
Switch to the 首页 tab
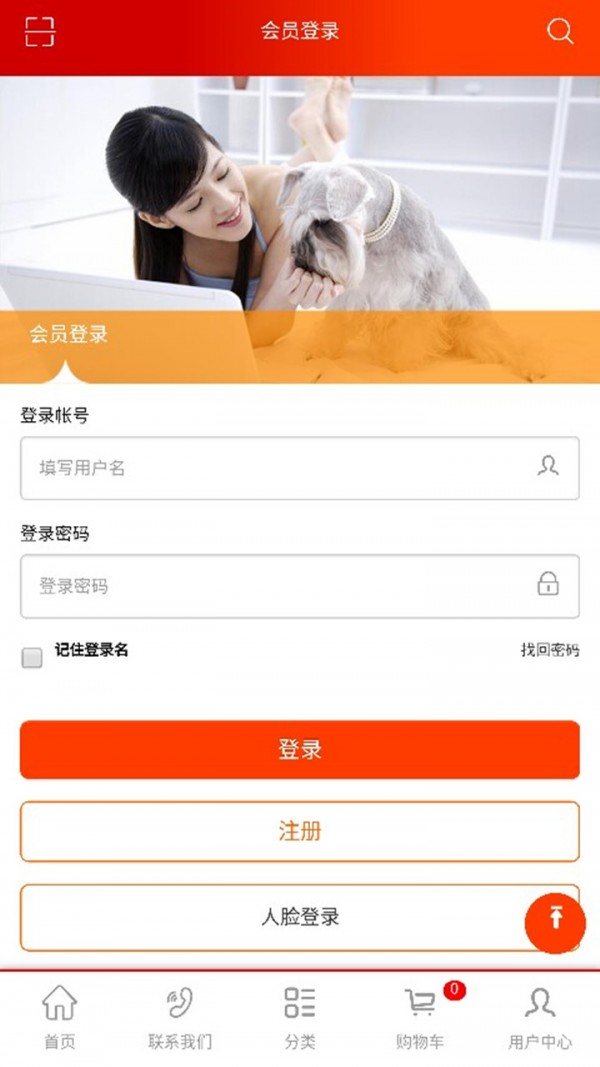coord(60,1016)
